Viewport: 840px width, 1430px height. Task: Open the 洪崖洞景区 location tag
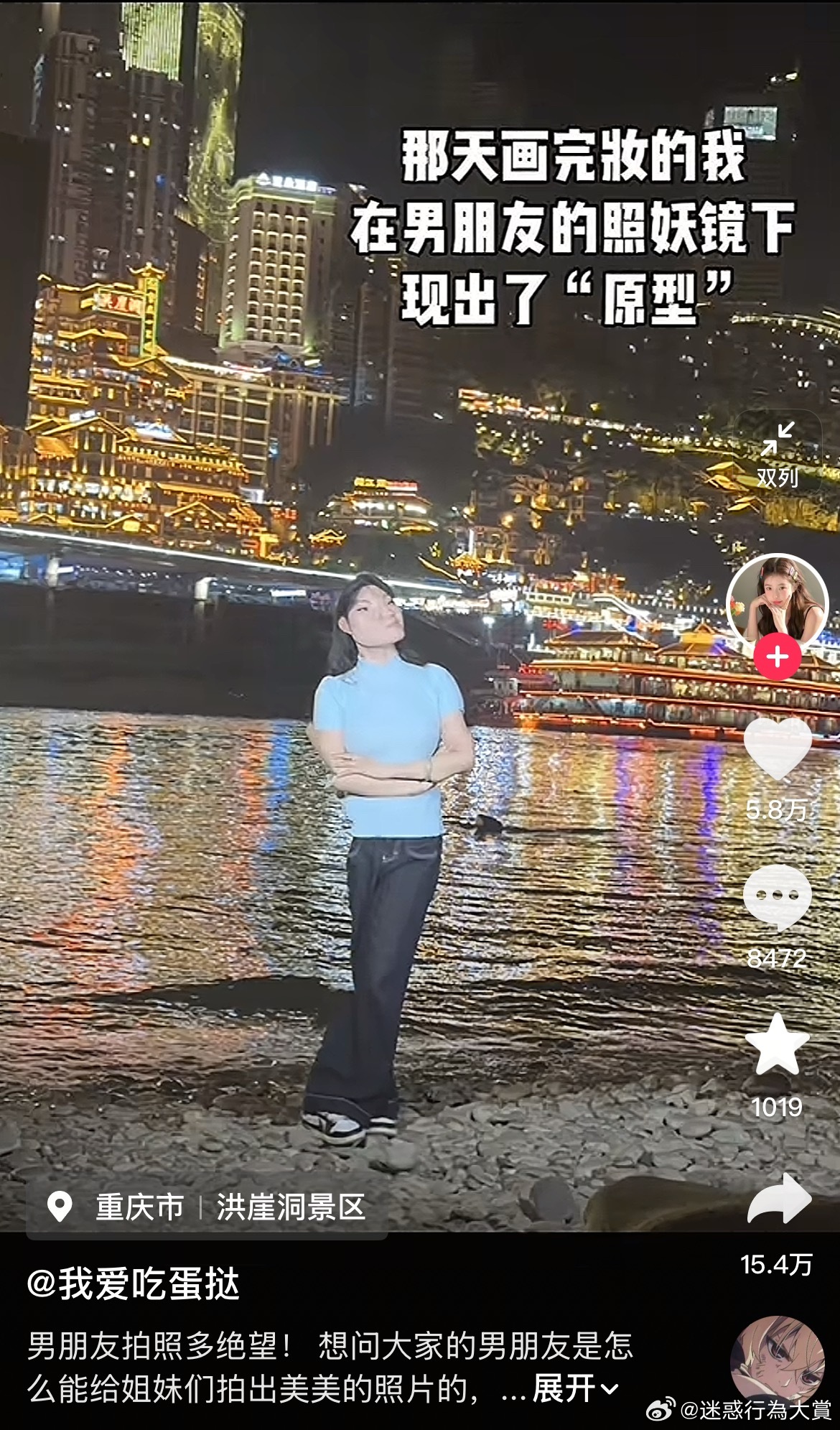click(x=291, y=1207)
